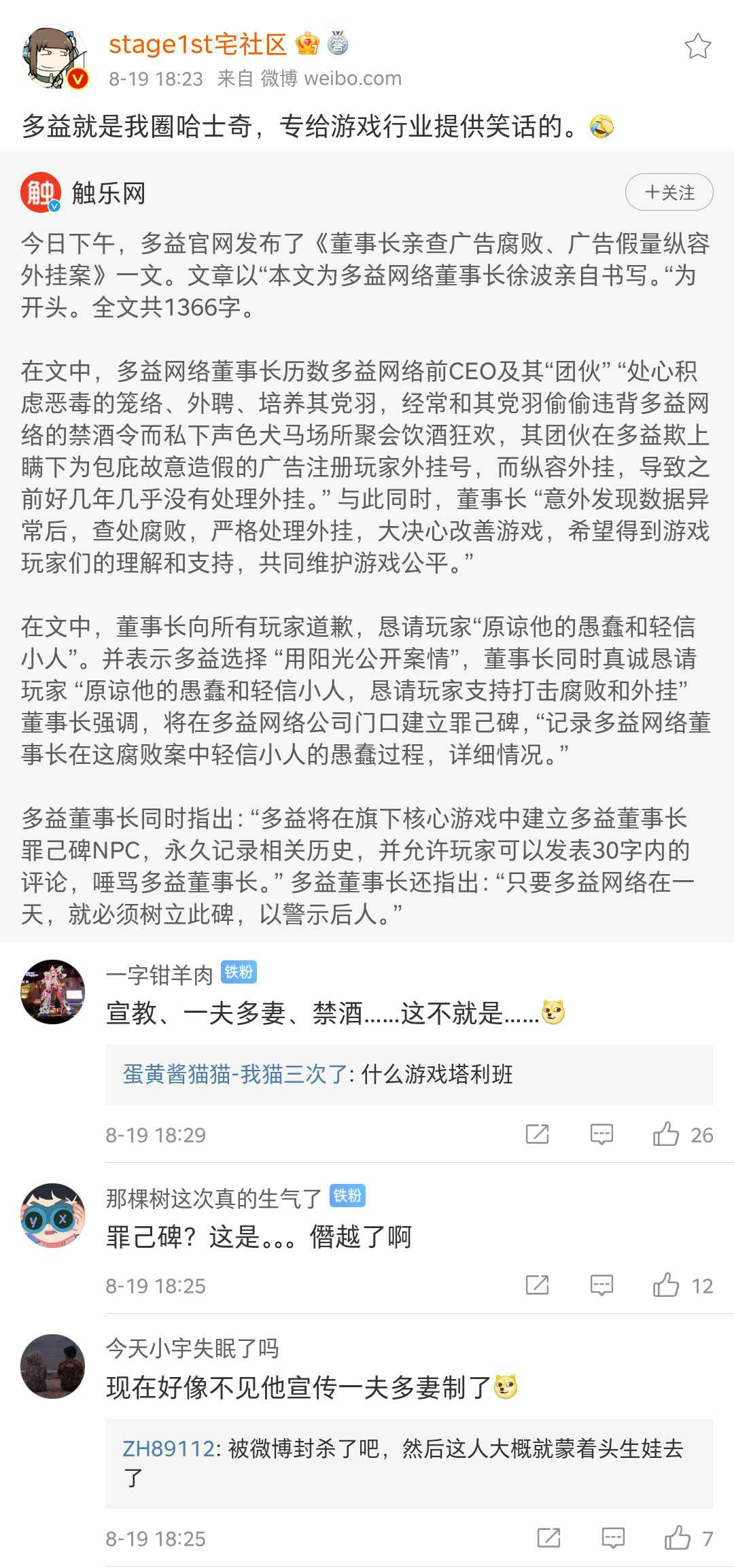Repost 今天小宇失眠了吗's comment
Screen dimensions: 734x1568
coord(548,1537)
